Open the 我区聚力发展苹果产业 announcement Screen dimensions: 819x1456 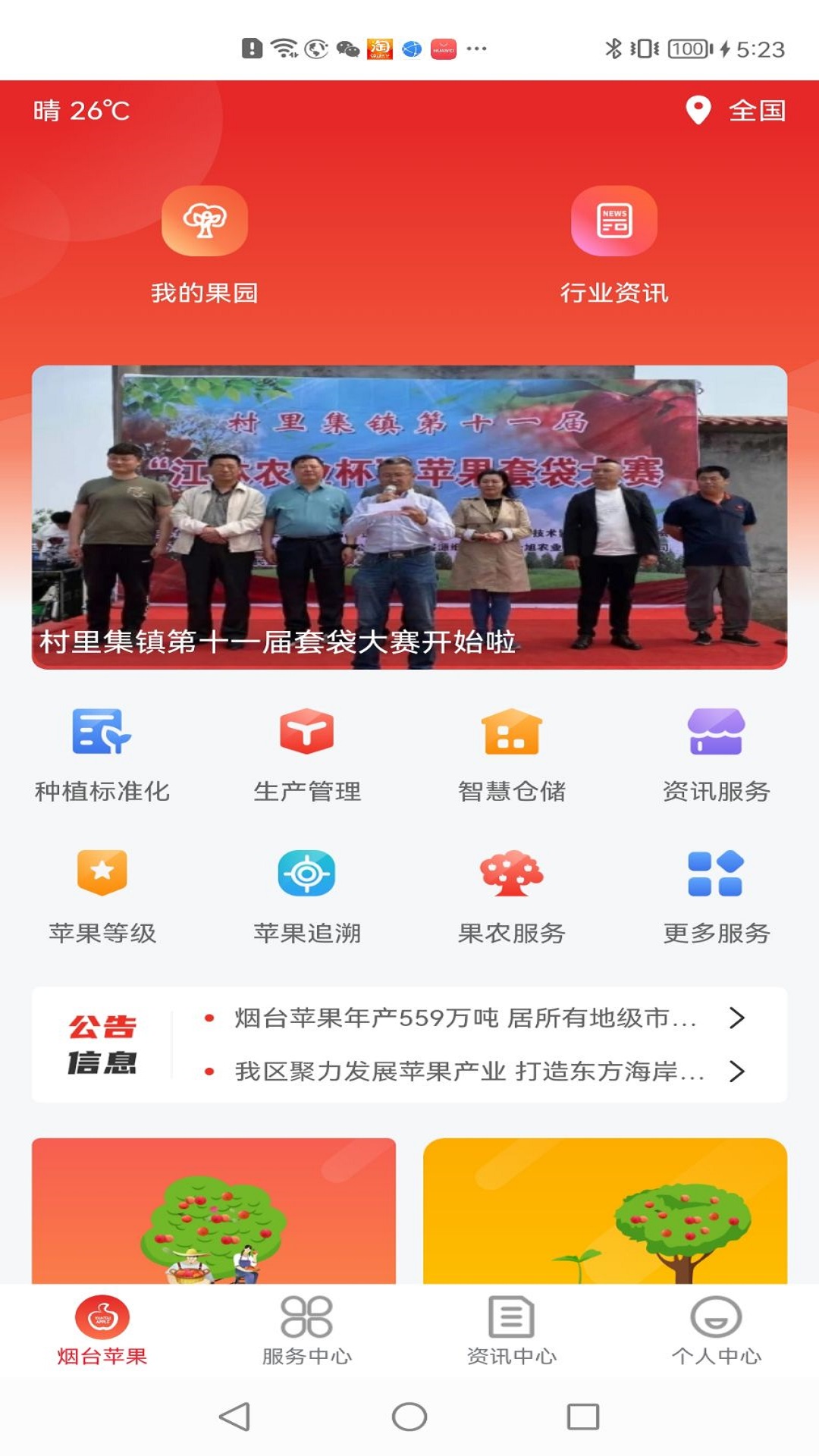(470, 1072)
